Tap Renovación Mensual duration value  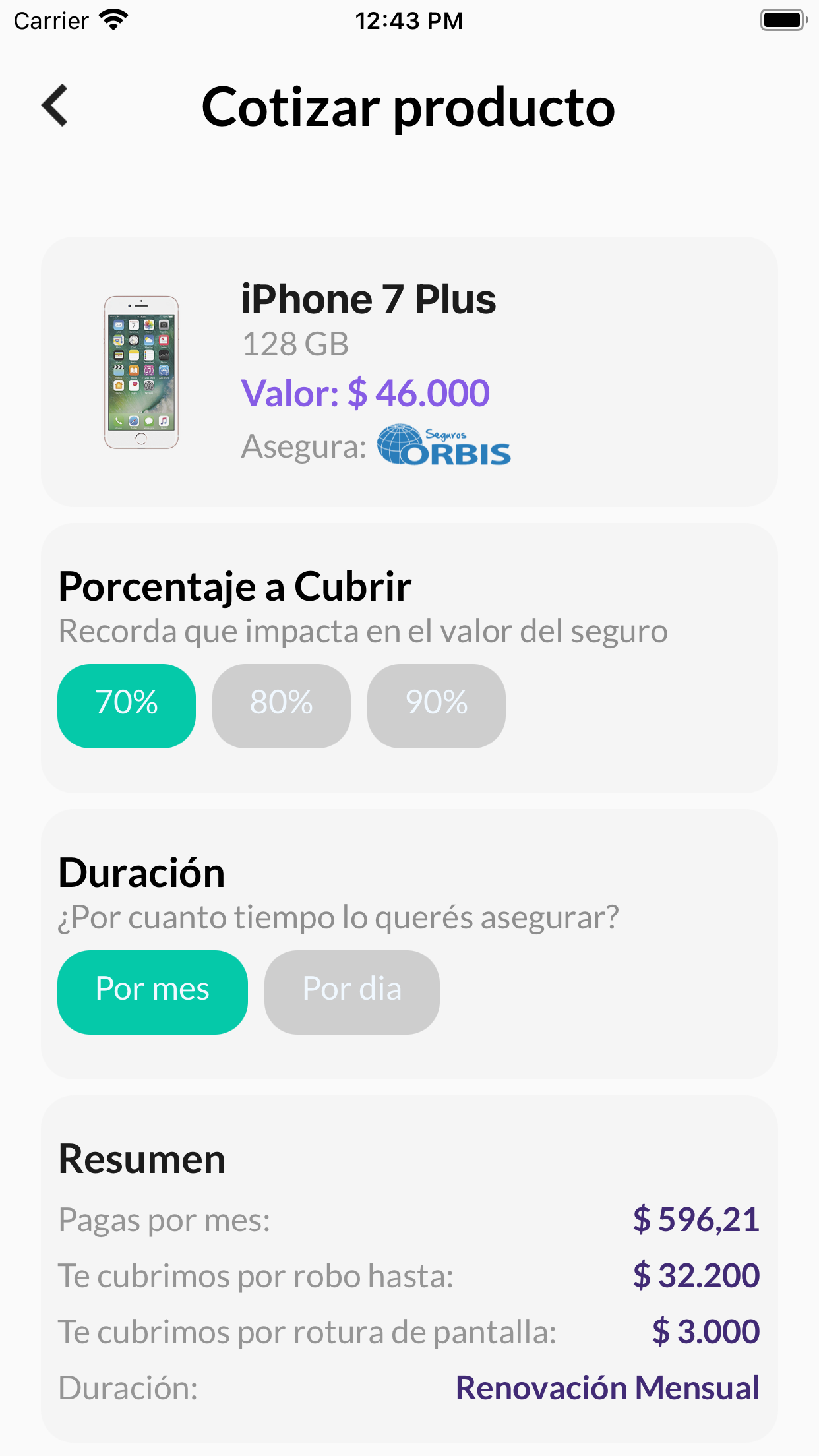coord(609,1386)
